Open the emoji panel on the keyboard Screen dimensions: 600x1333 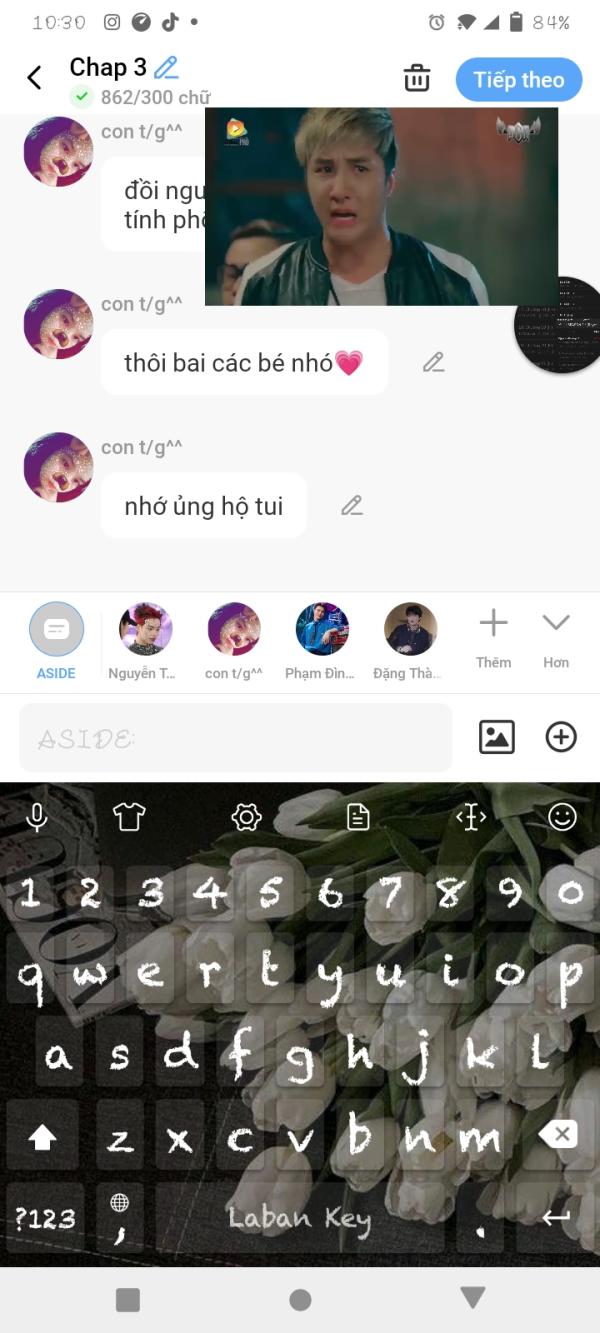[x=563, y=817]
